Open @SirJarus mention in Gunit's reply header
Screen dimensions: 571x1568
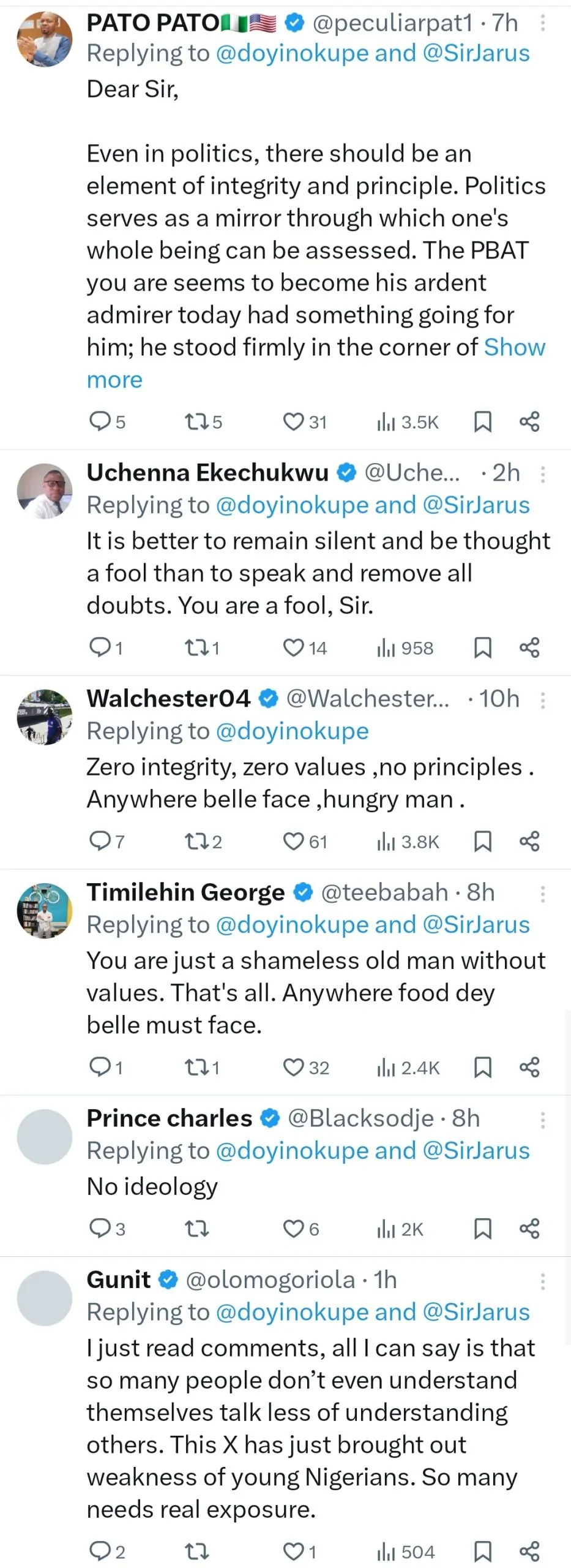[476, 1311]
